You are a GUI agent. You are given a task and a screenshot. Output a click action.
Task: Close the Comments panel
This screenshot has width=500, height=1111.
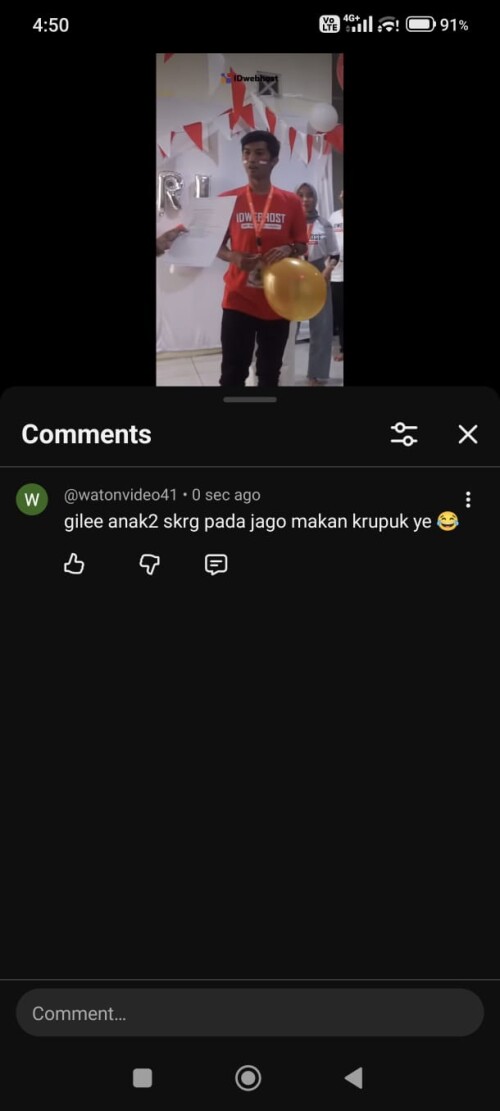point(467,434)
